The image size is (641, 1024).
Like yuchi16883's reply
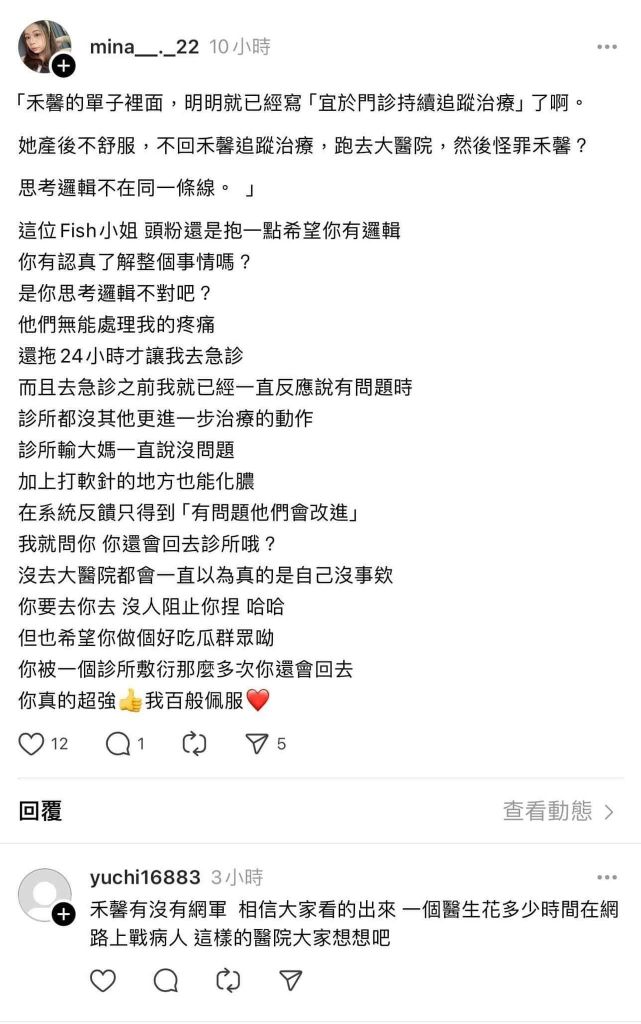(x=103, y=980)
